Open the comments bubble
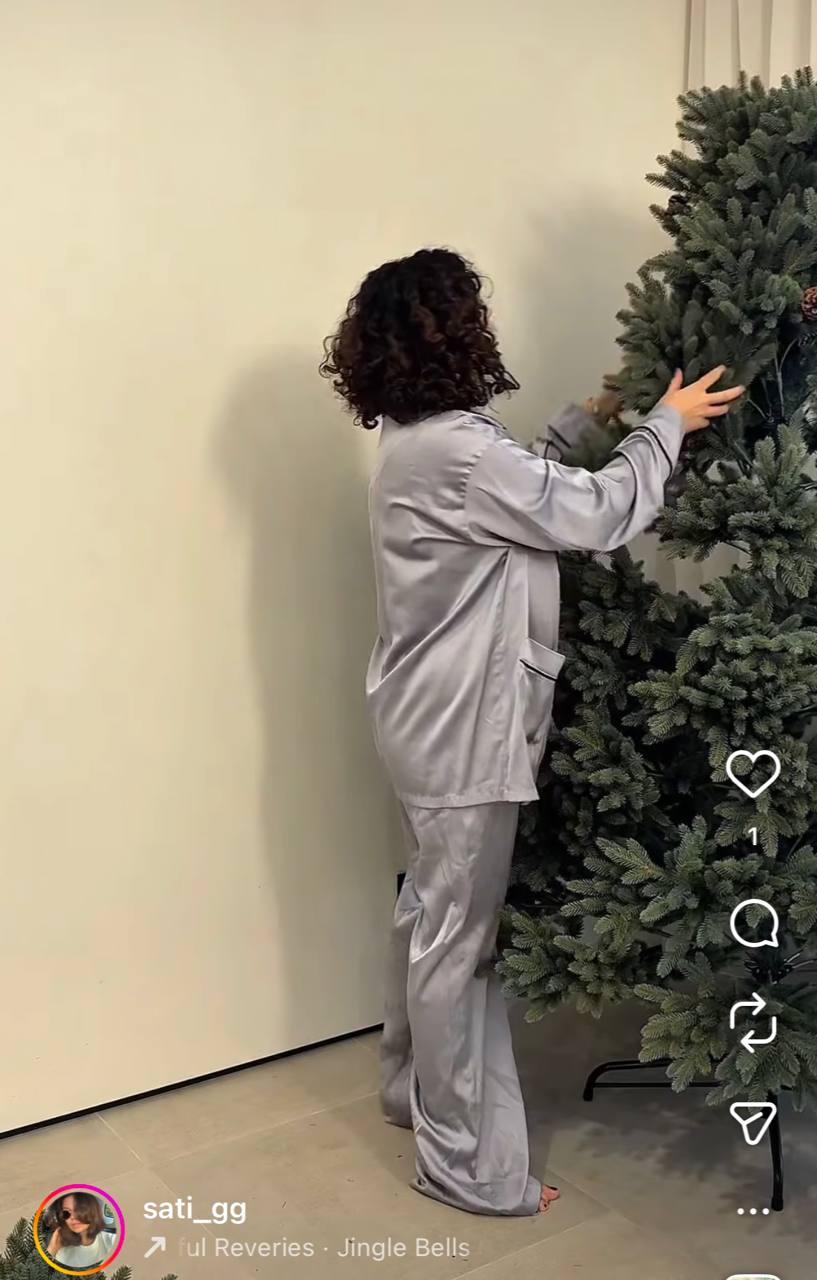Viewport: 817px width, 1280px height. [x=754, y=923]
